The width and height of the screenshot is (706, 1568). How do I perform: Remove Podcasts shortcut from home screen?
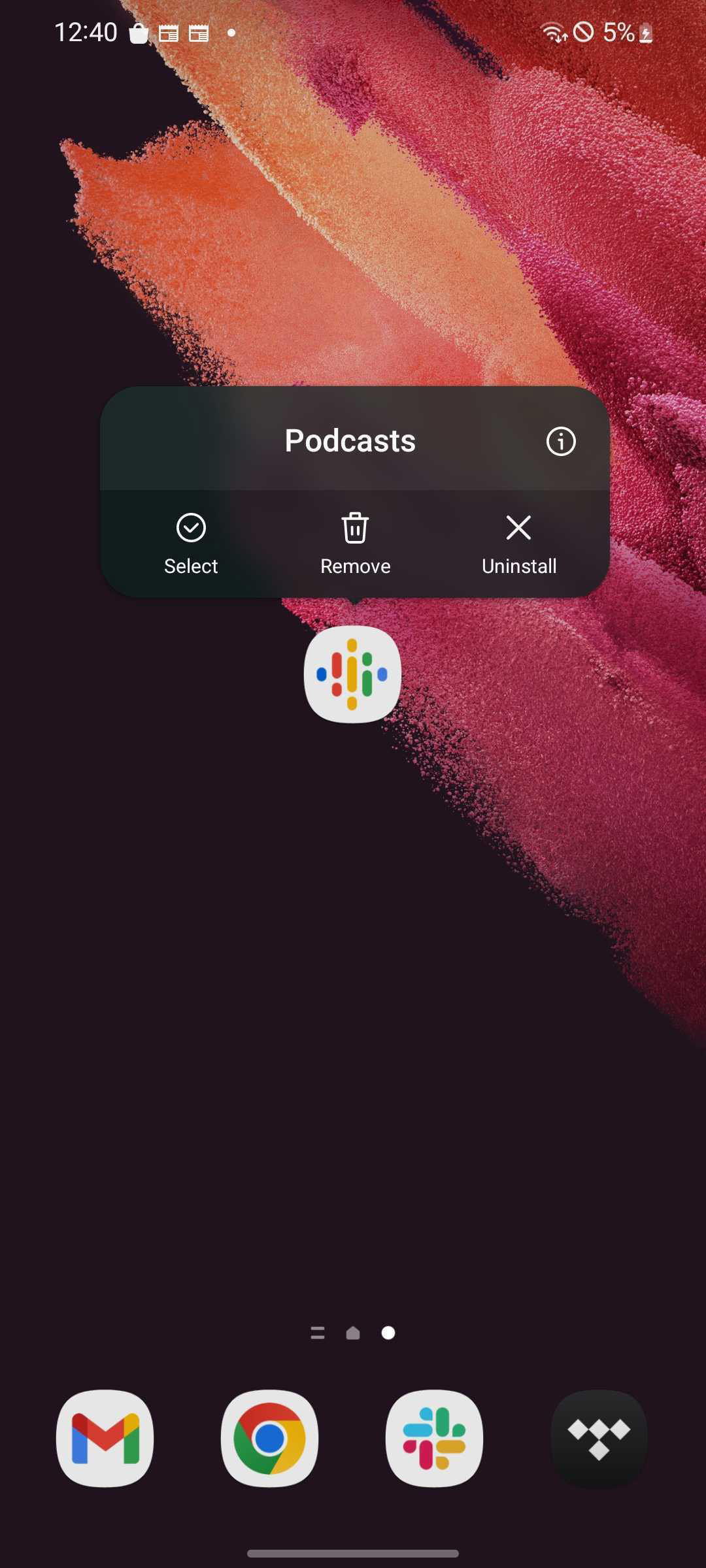(355, 544)
